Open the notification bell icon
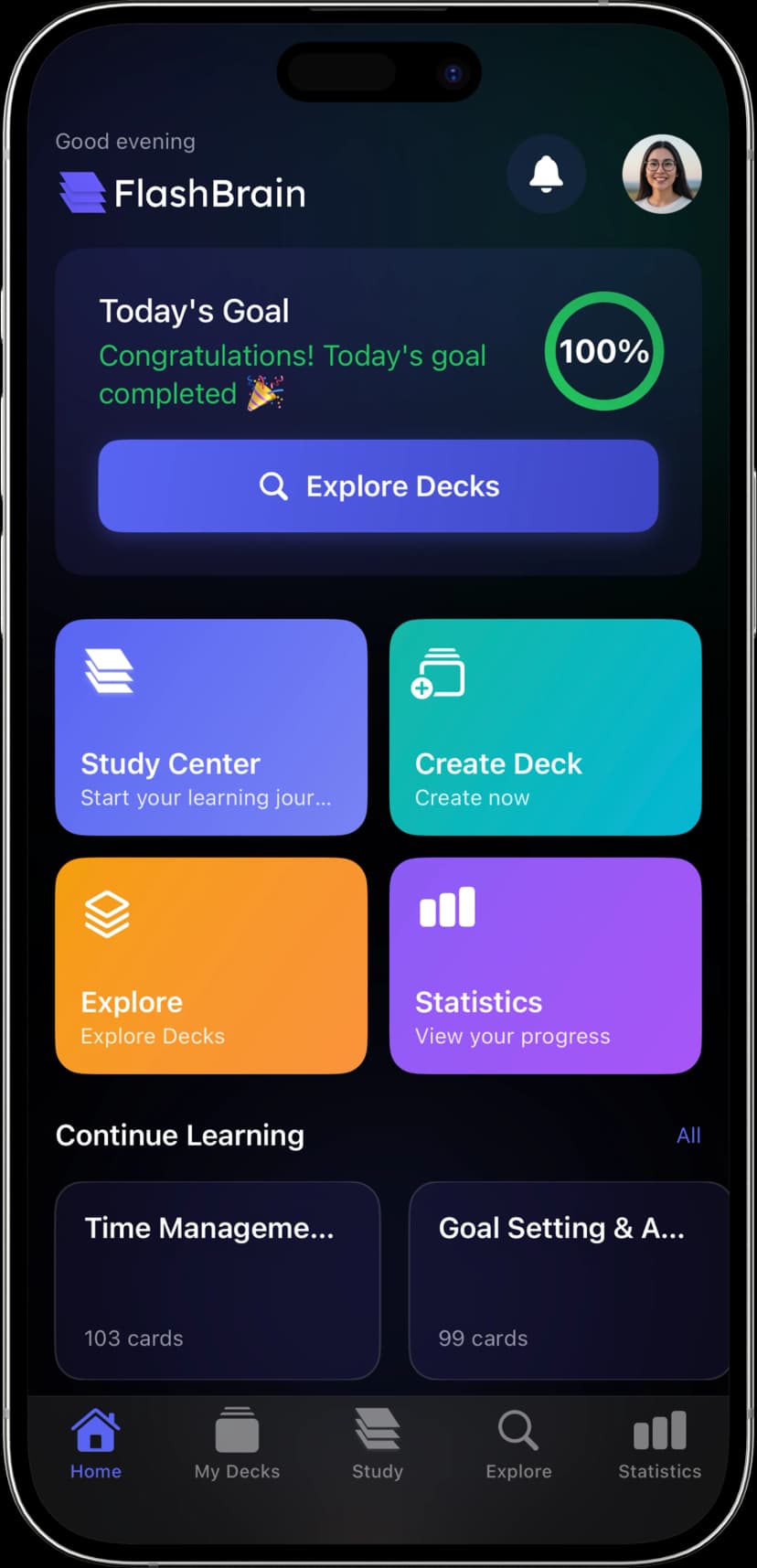 (x=546, y=174)
